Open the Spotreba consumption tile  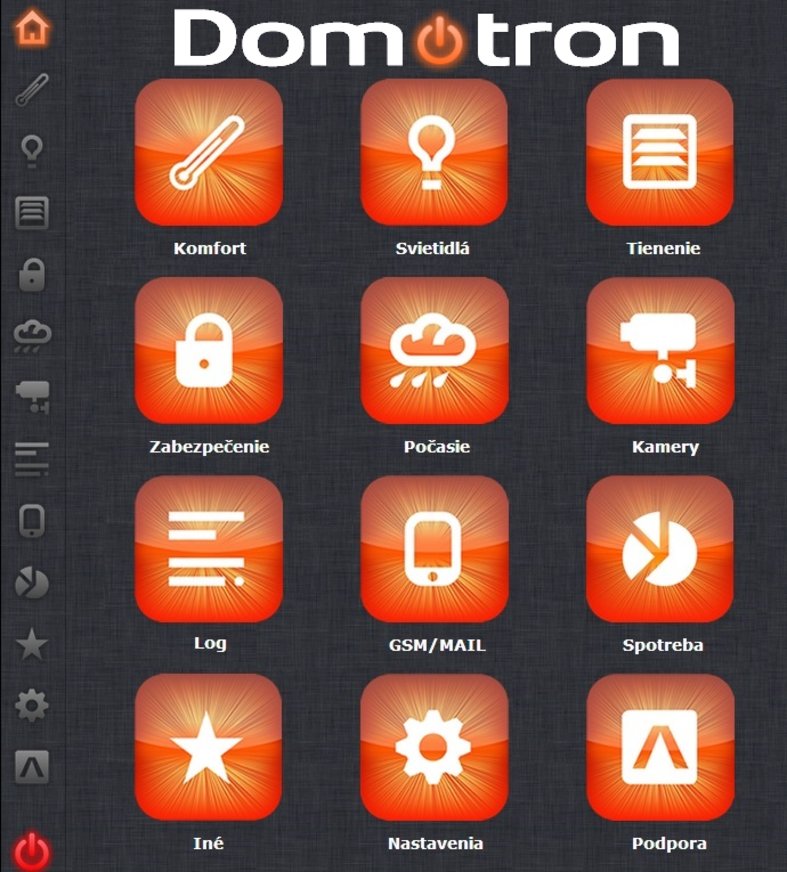point(660,549)
